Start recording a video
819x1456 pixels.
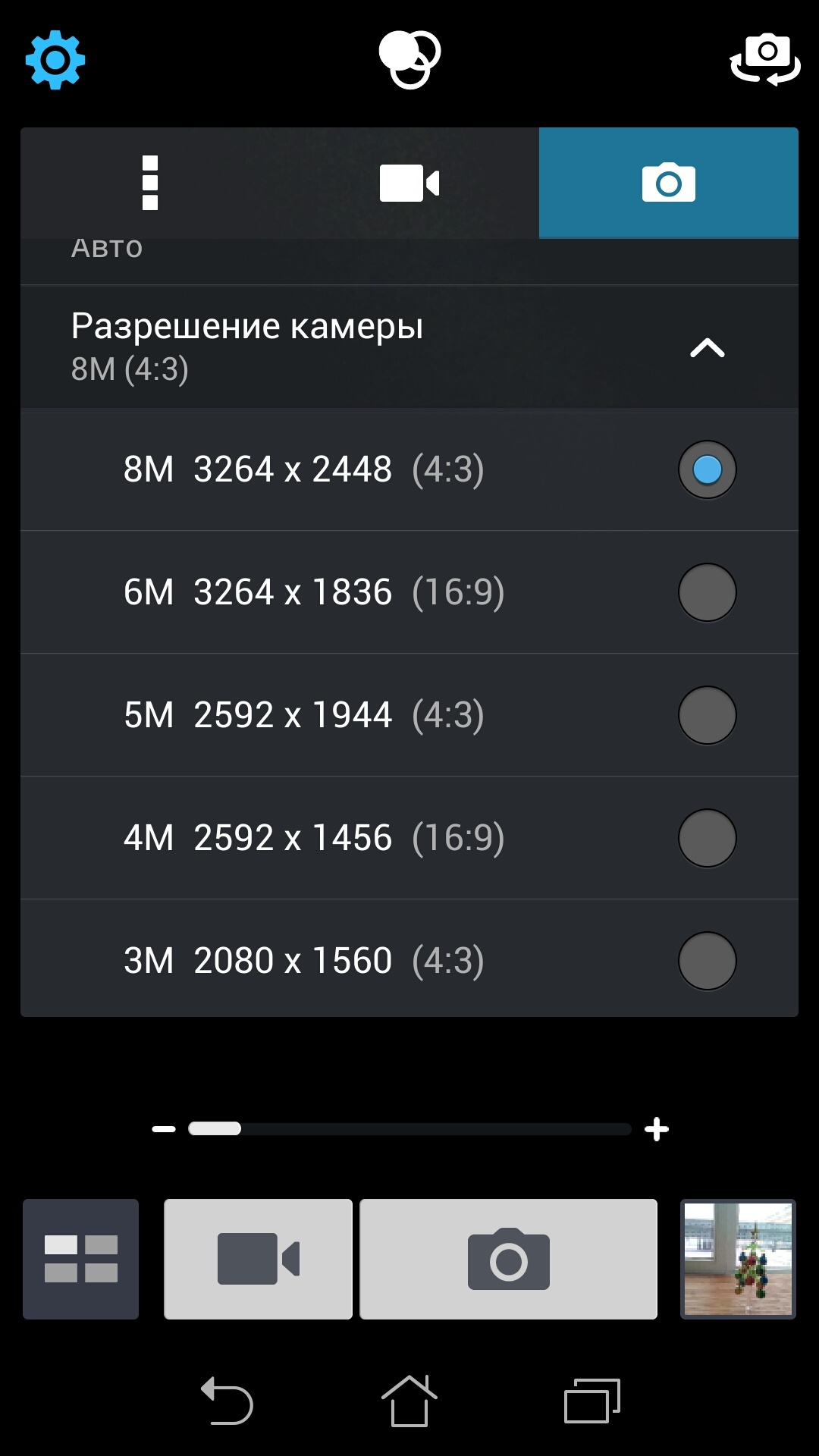[x=258, y=1259]
